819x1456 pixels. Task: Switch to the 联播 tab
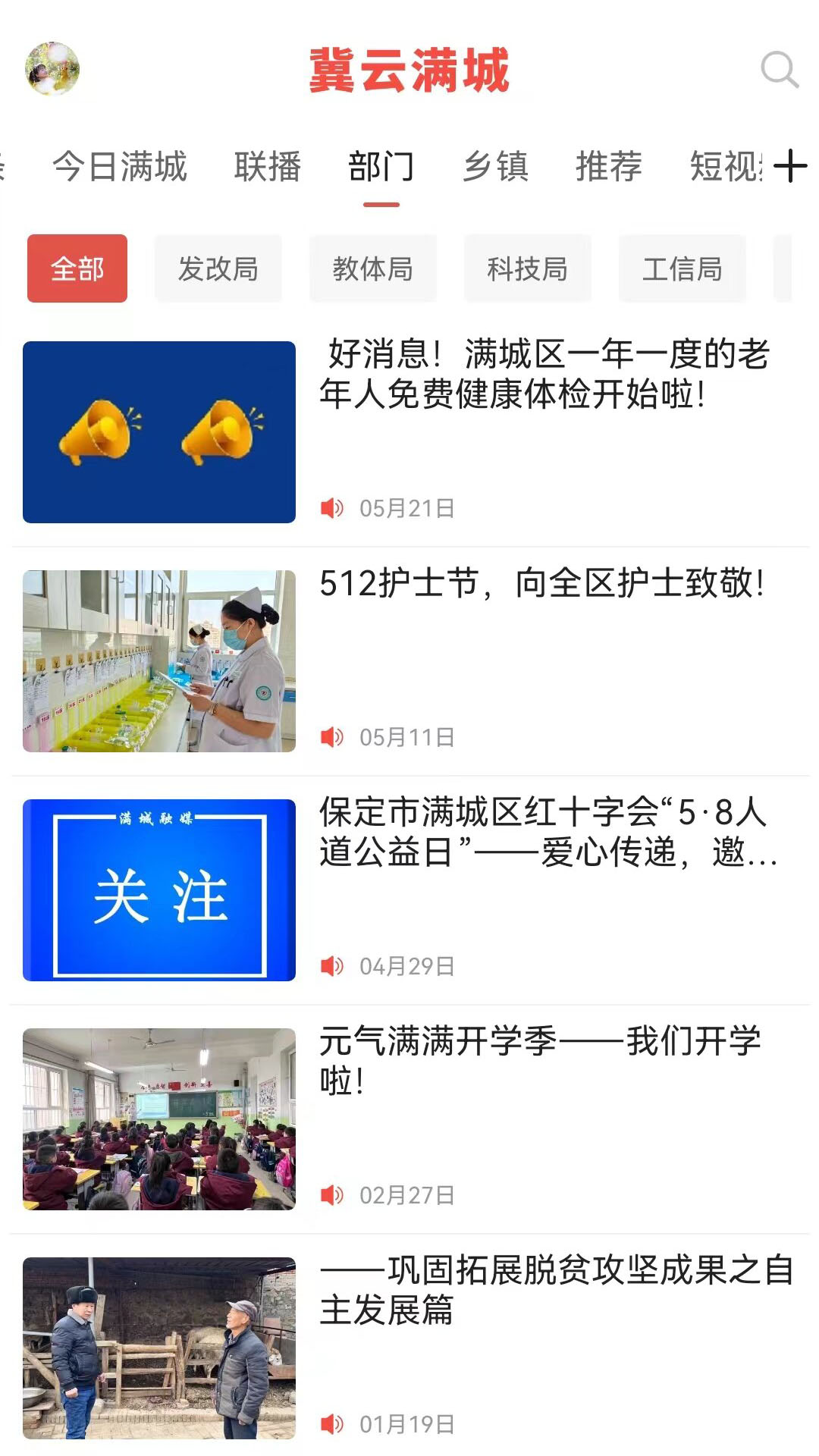(x=267, y=166)
